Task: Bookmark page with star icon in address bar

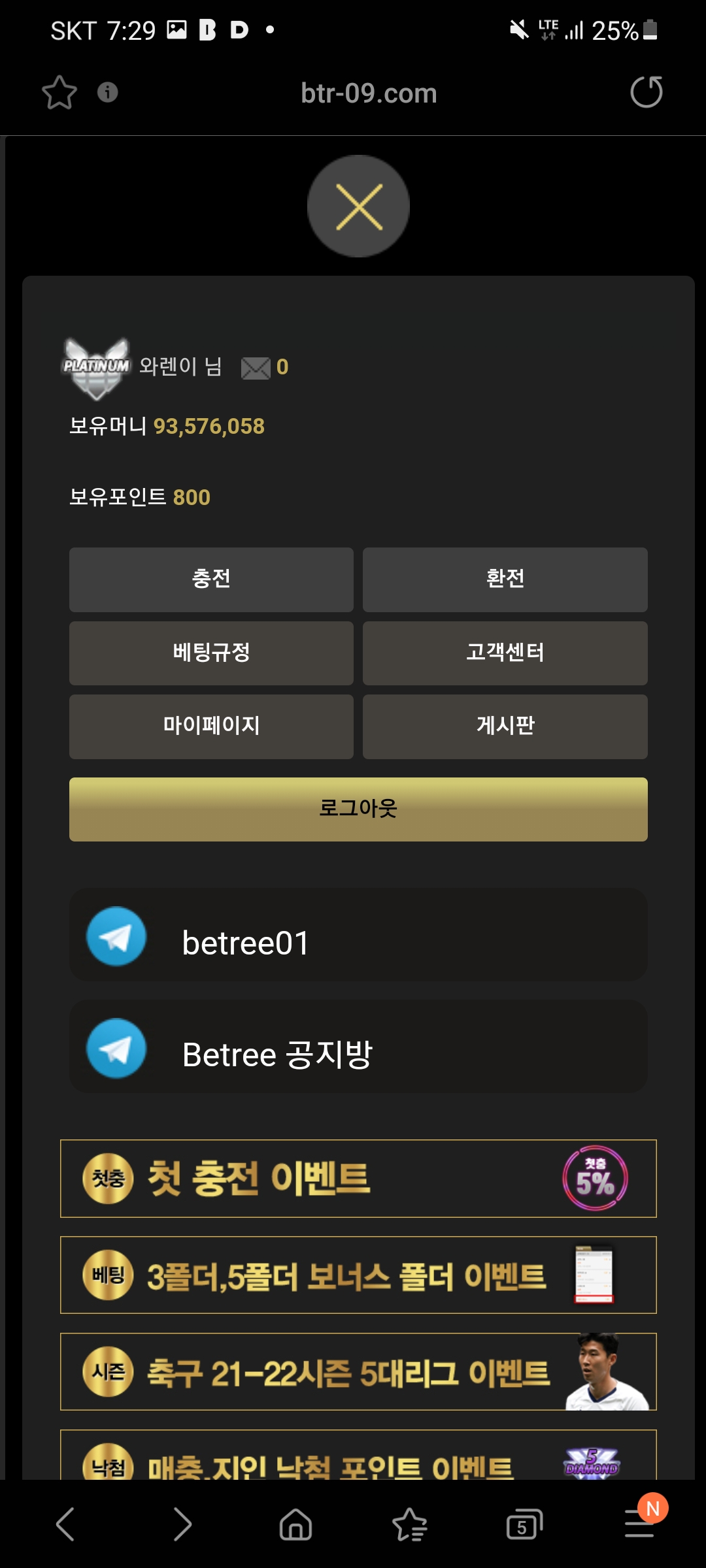Action: point(59,93)
